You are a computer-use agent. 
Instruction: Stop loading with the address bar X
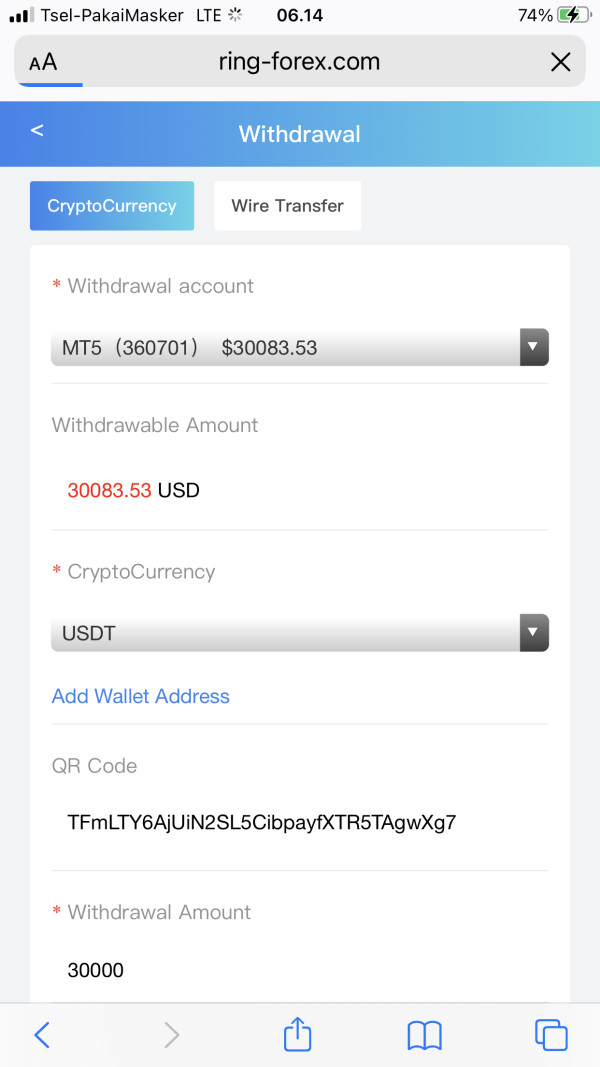[x=560, y=63]
